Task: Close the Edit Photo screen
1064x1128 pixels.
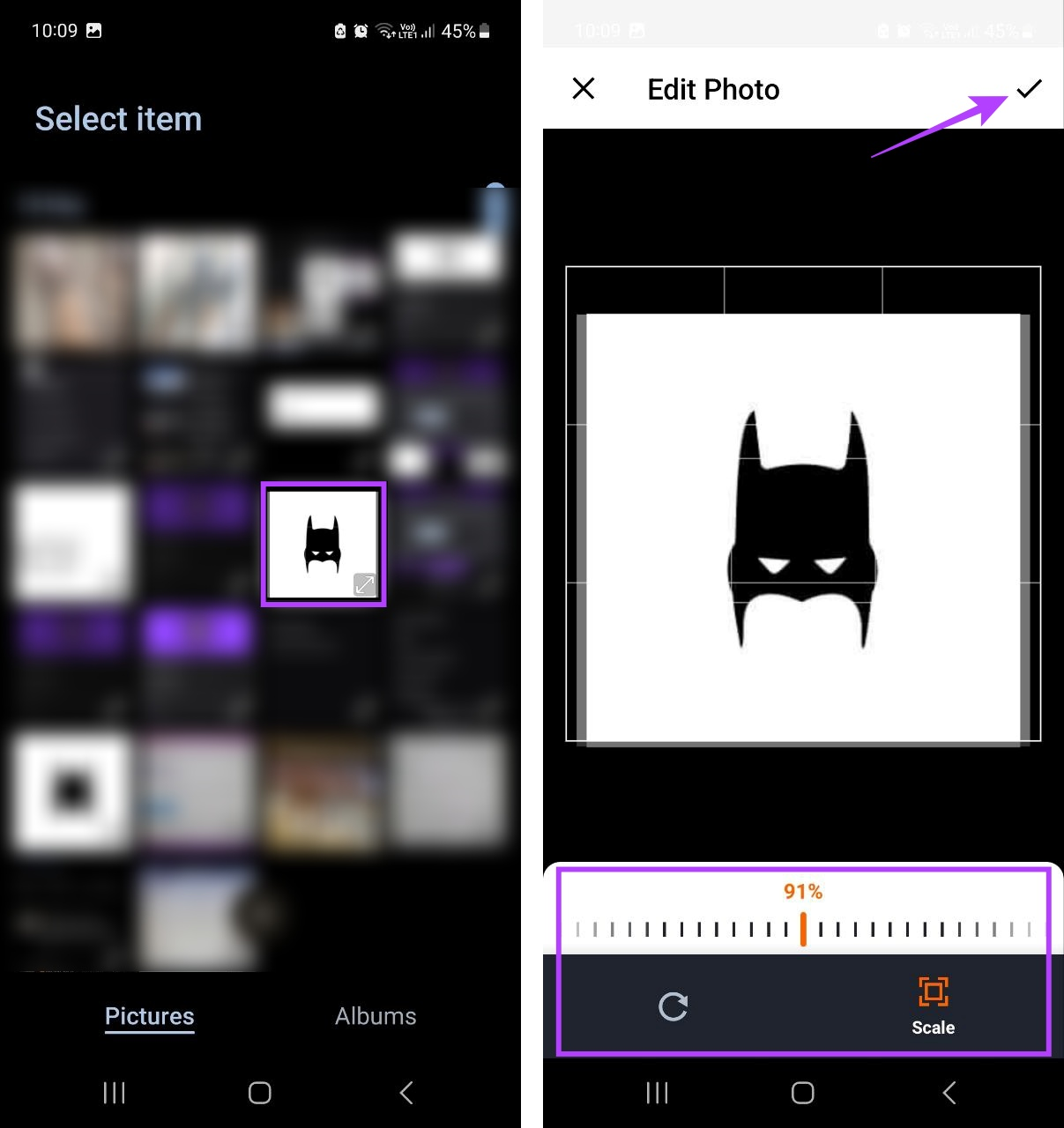Action: point(584,88)
